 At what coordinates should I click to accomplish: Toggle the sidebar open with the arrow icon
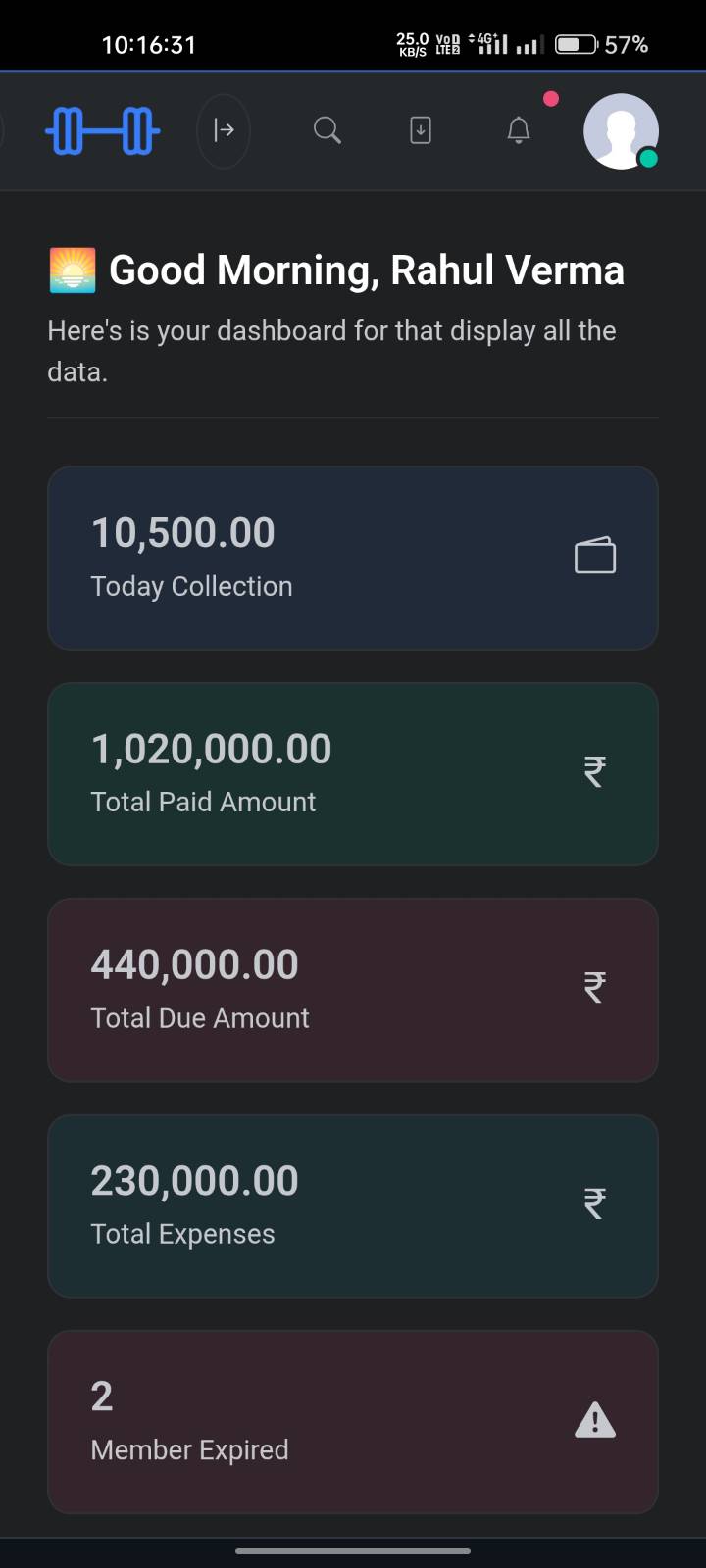pos(224,129)
